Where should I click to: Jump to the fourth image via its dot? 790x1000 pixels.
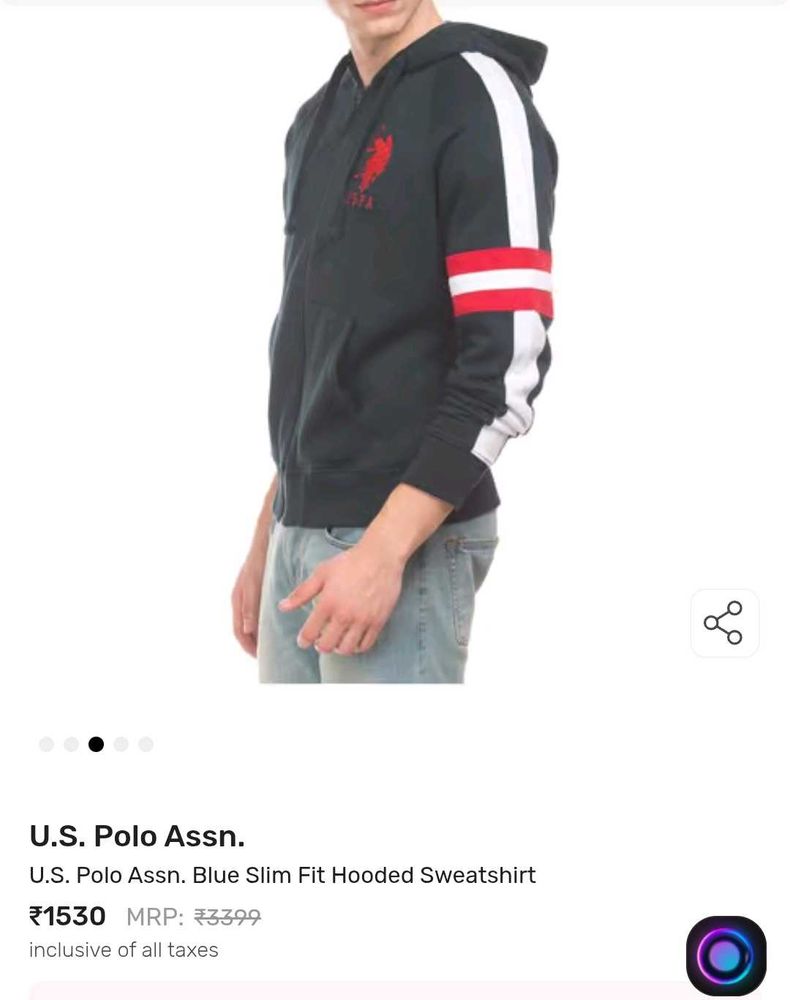[x=122, y=744]
